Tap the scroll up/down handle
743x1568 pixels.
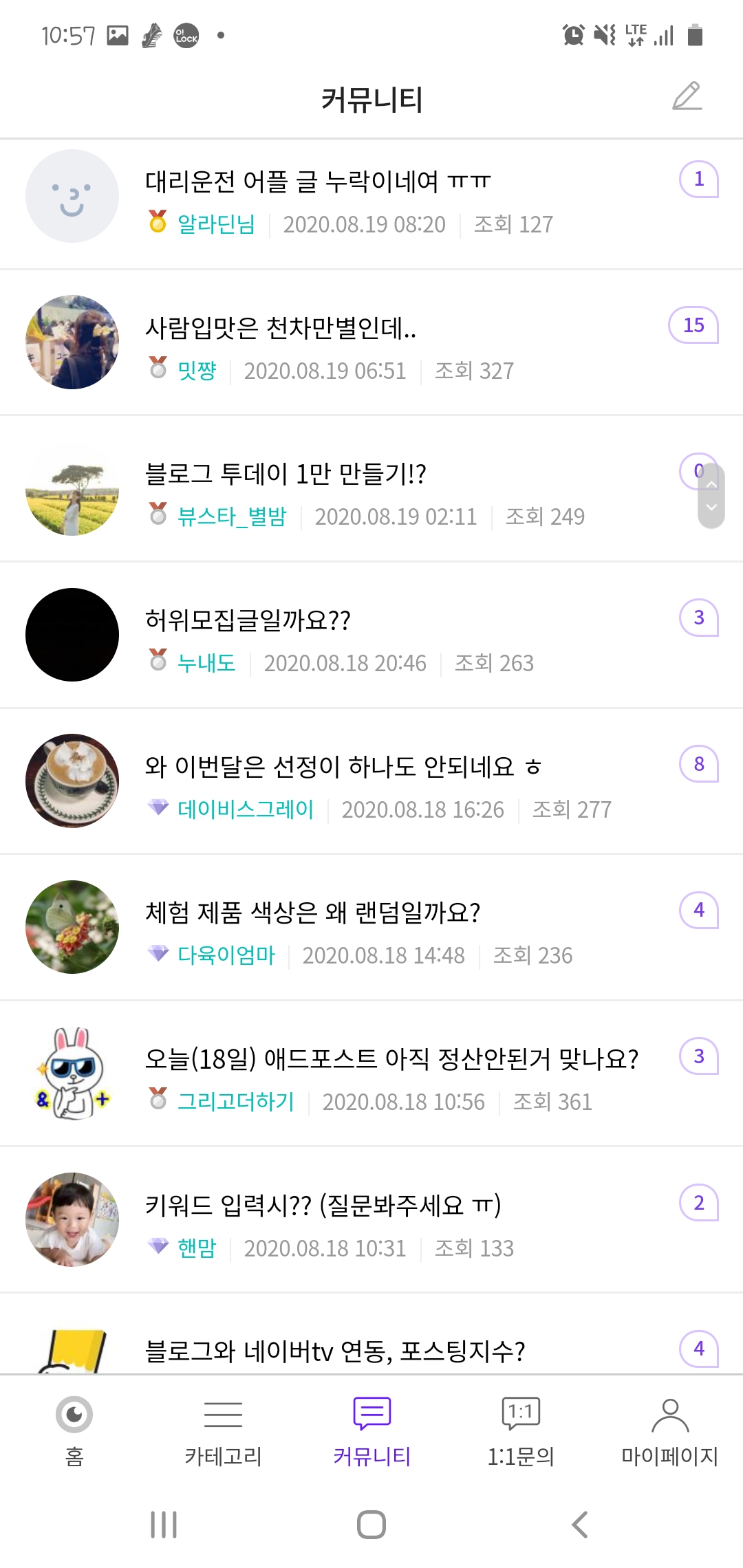(711, 496)
